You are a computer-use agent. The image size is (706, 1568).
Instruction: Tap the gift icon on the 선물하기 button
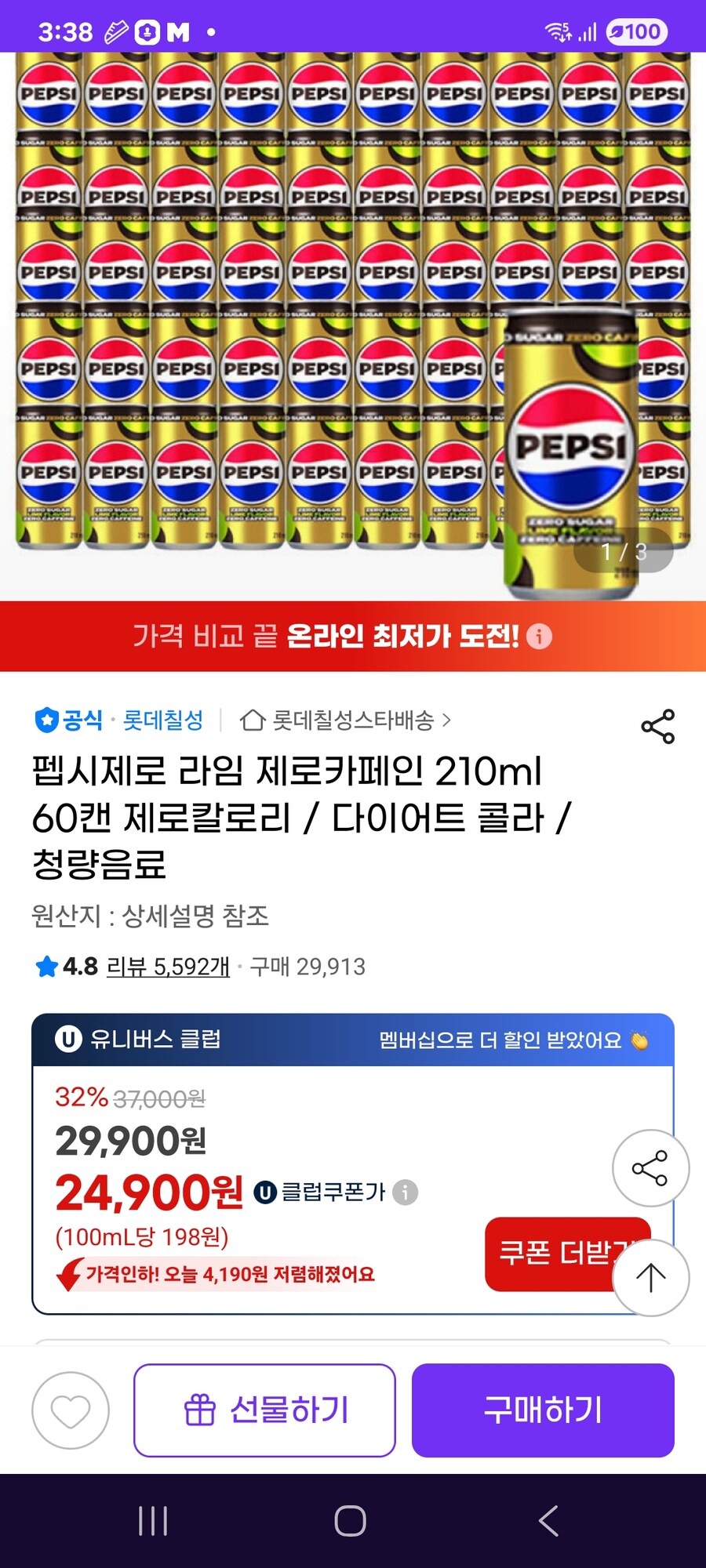pyautogui.click(x=202, y=1409)
